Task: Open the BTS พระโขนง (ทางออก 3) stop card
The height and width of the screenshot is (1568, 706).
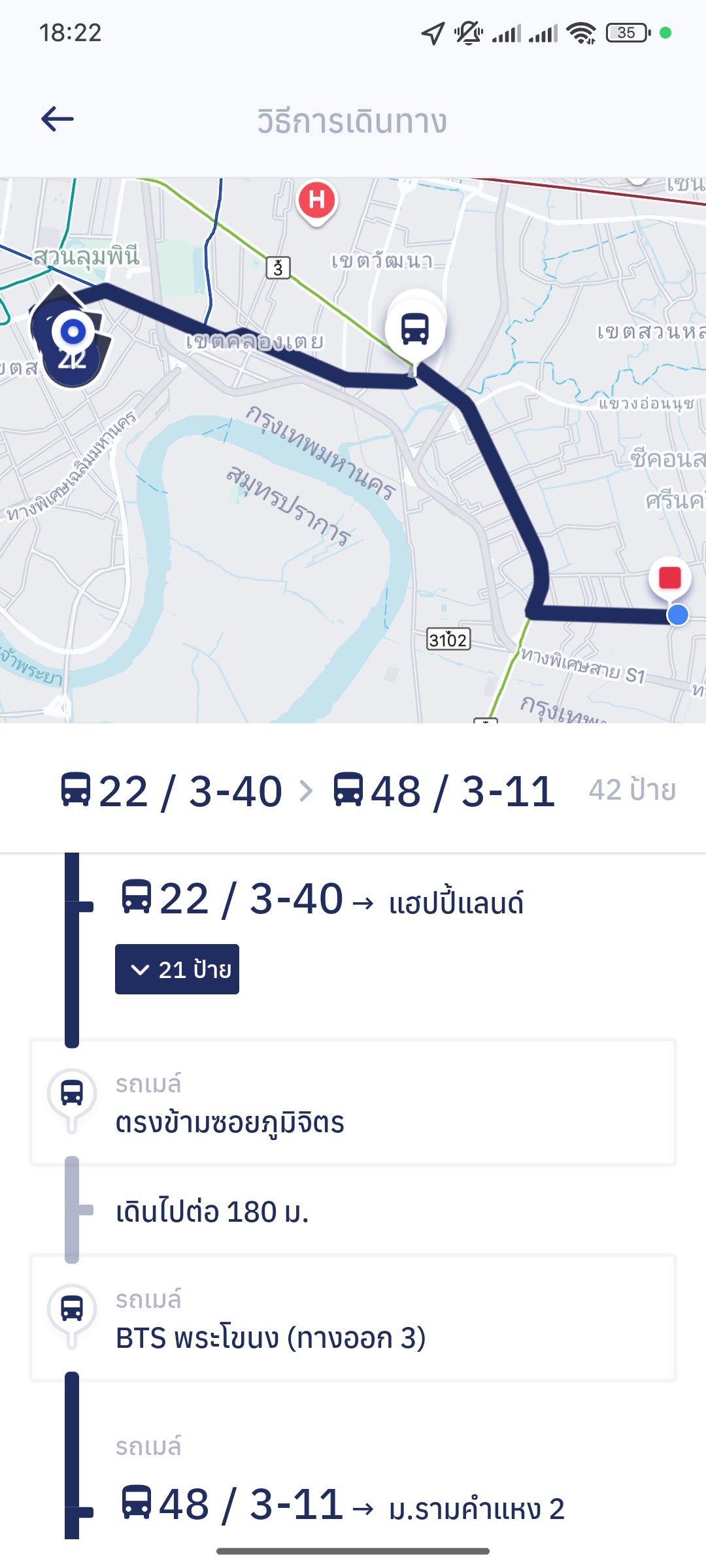Action: tap(353, 1318)
